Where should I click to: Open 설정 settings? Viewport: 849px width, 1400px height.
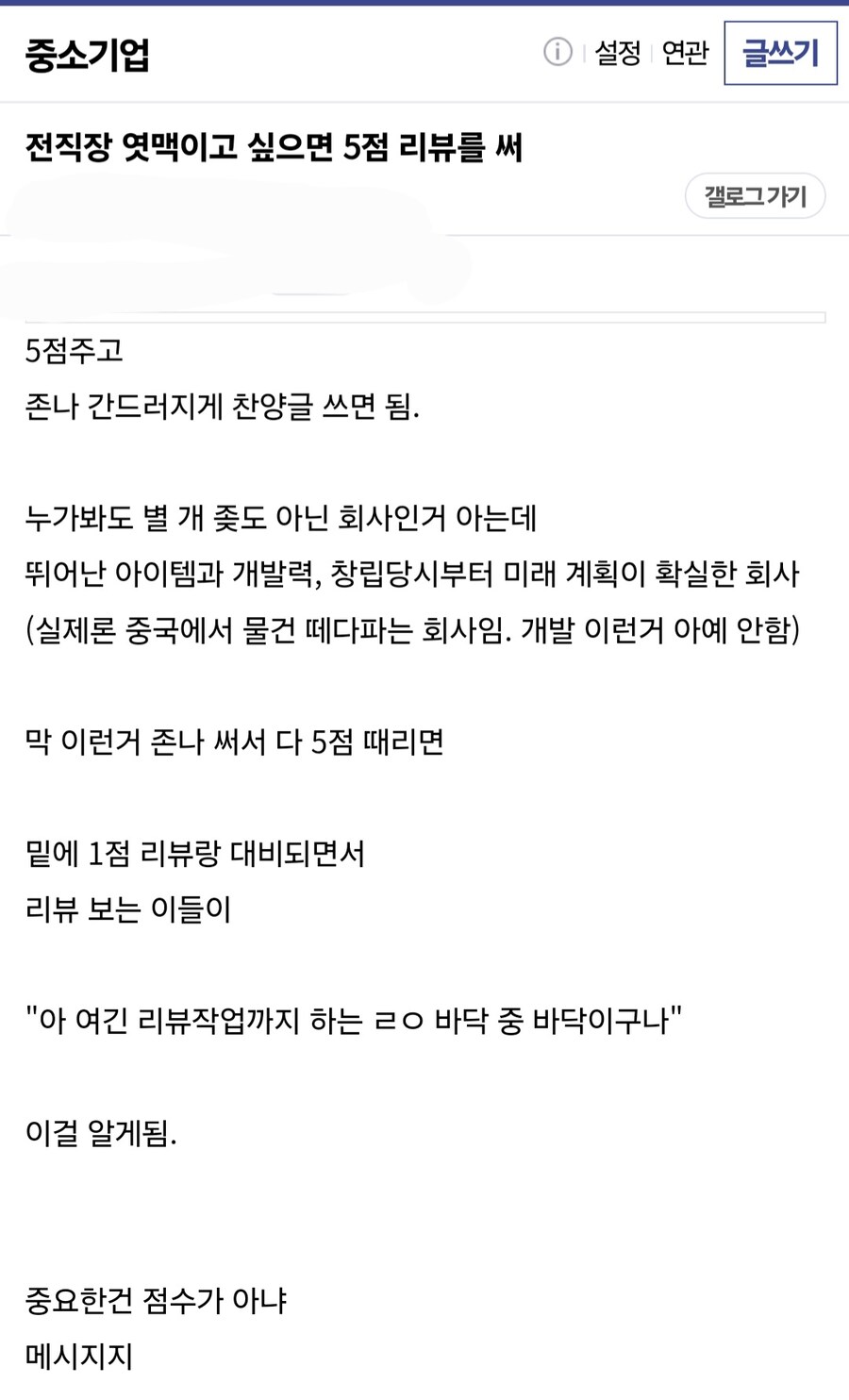pos(618,53)
